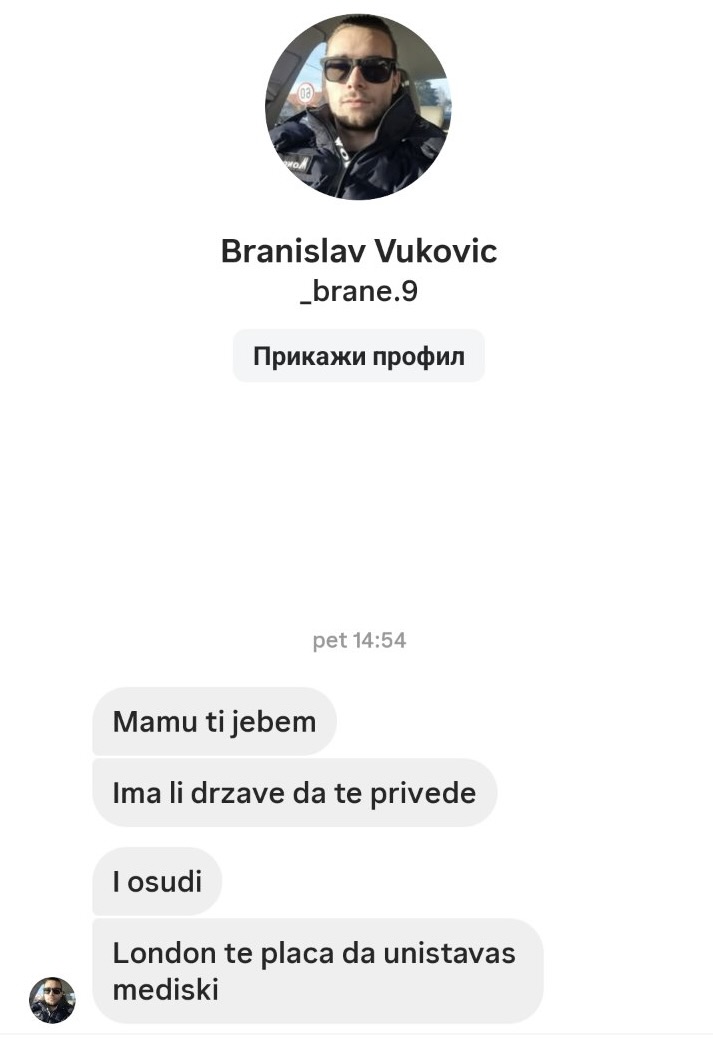Open Branislav Vukovic's large profile picture
The height and width of the screenshot is (1045, 713).
[x=358, y=107]
